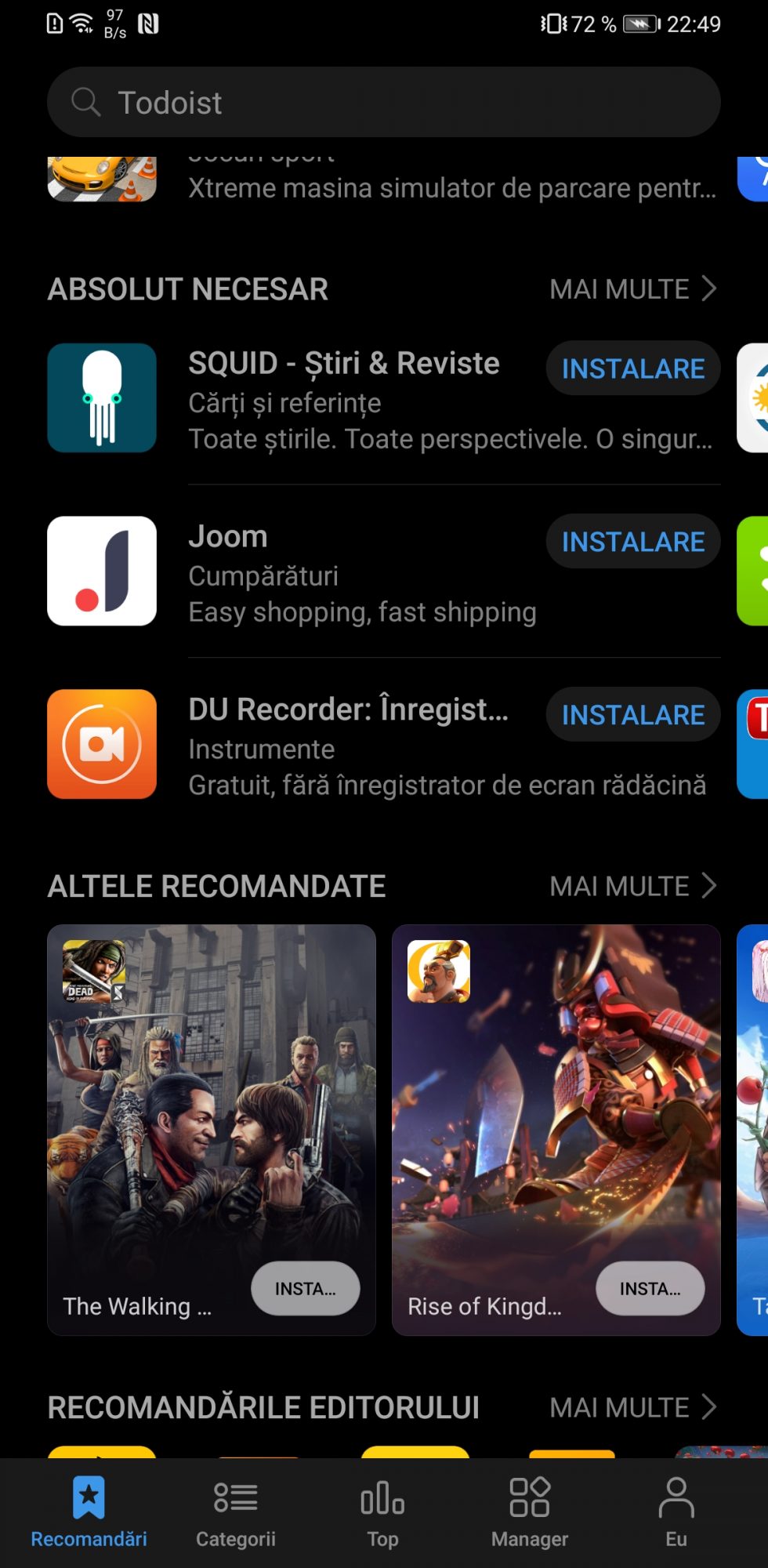Show more Altele Recomandate apps
The image size is (768, 1568).
click(x=632, y=887)
